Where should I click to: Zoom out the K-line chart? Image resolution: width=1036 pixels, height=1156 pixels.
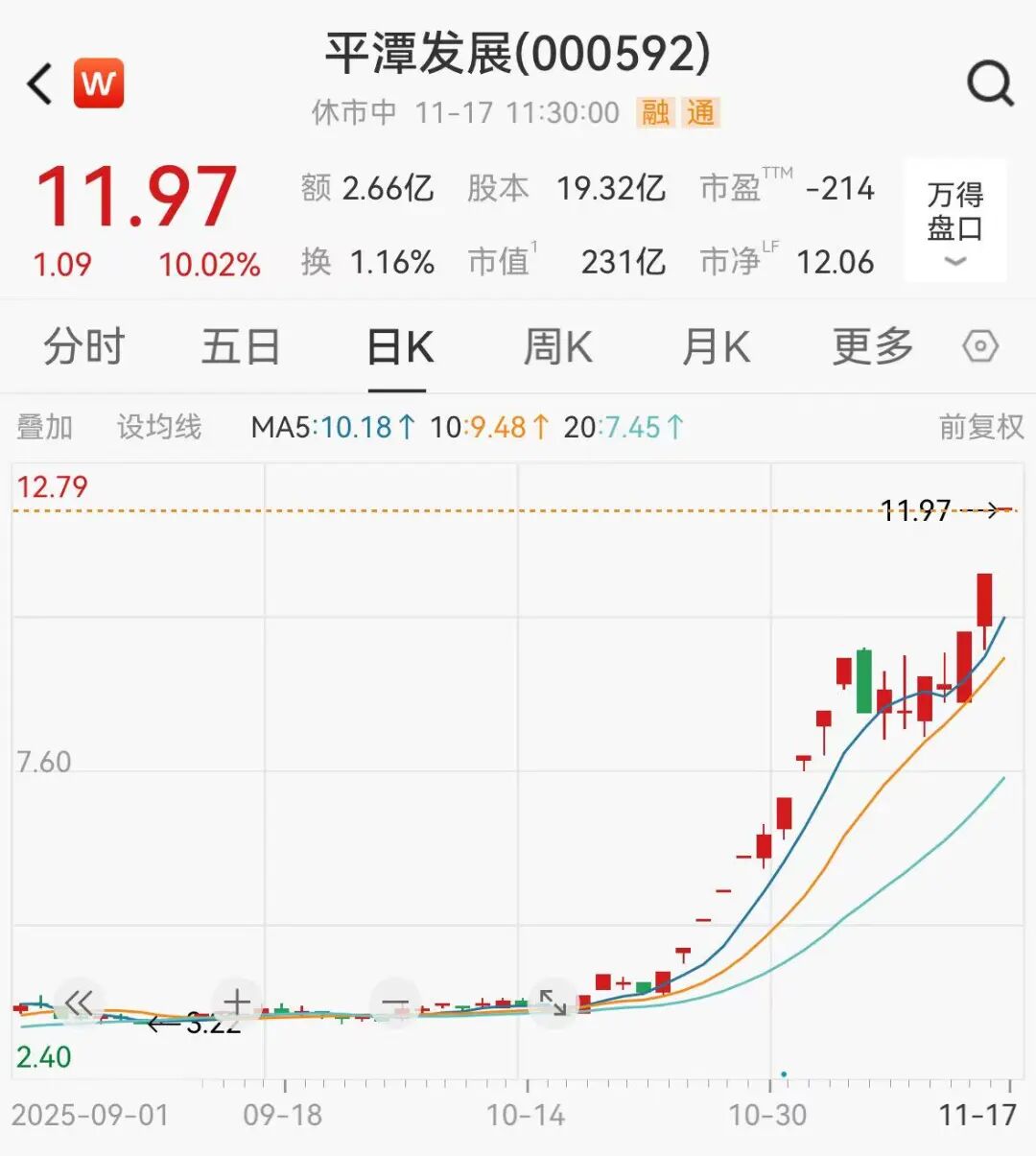click(x=395, y=1003)
